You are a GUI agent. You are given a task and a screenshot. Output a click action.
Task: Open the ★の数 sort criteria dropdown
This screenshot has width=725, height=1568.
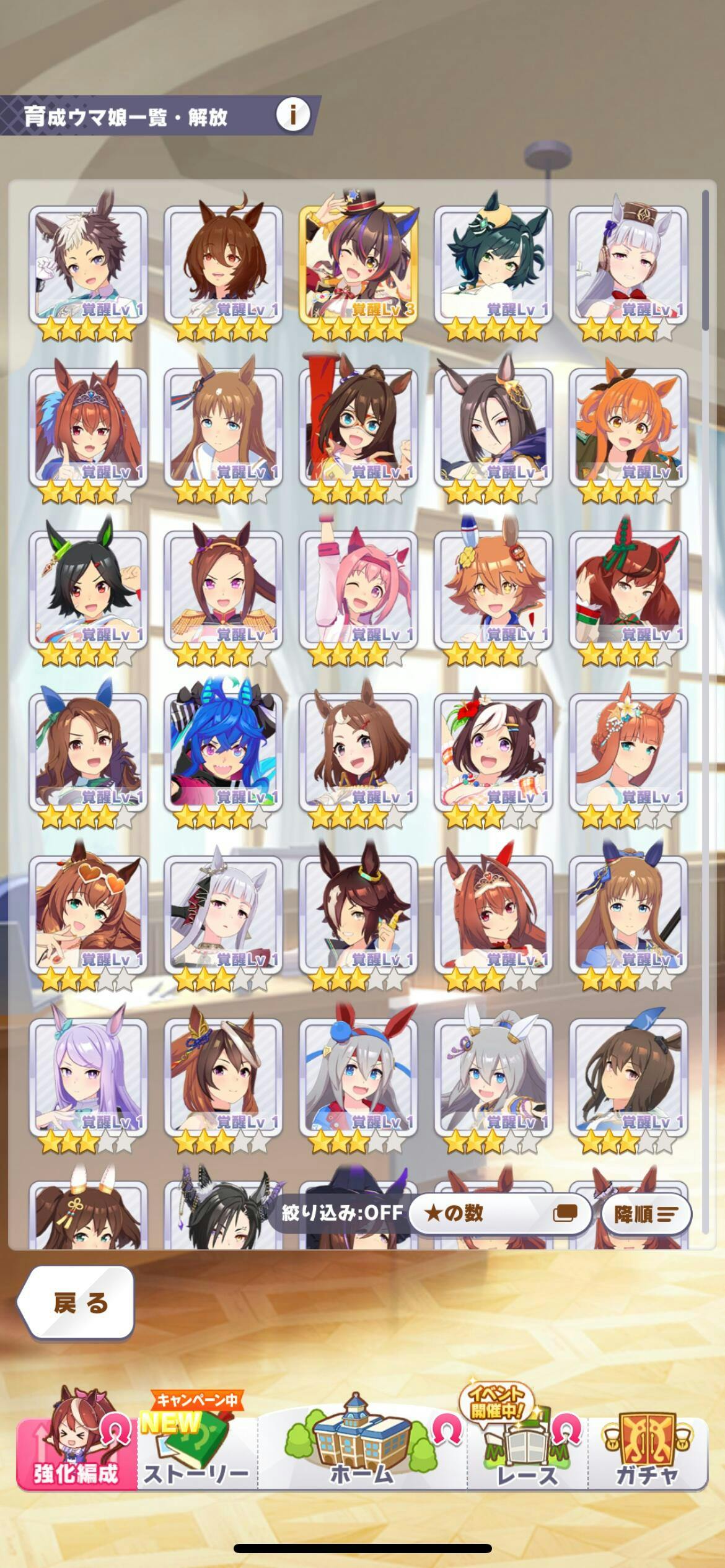pos(499,1213)
